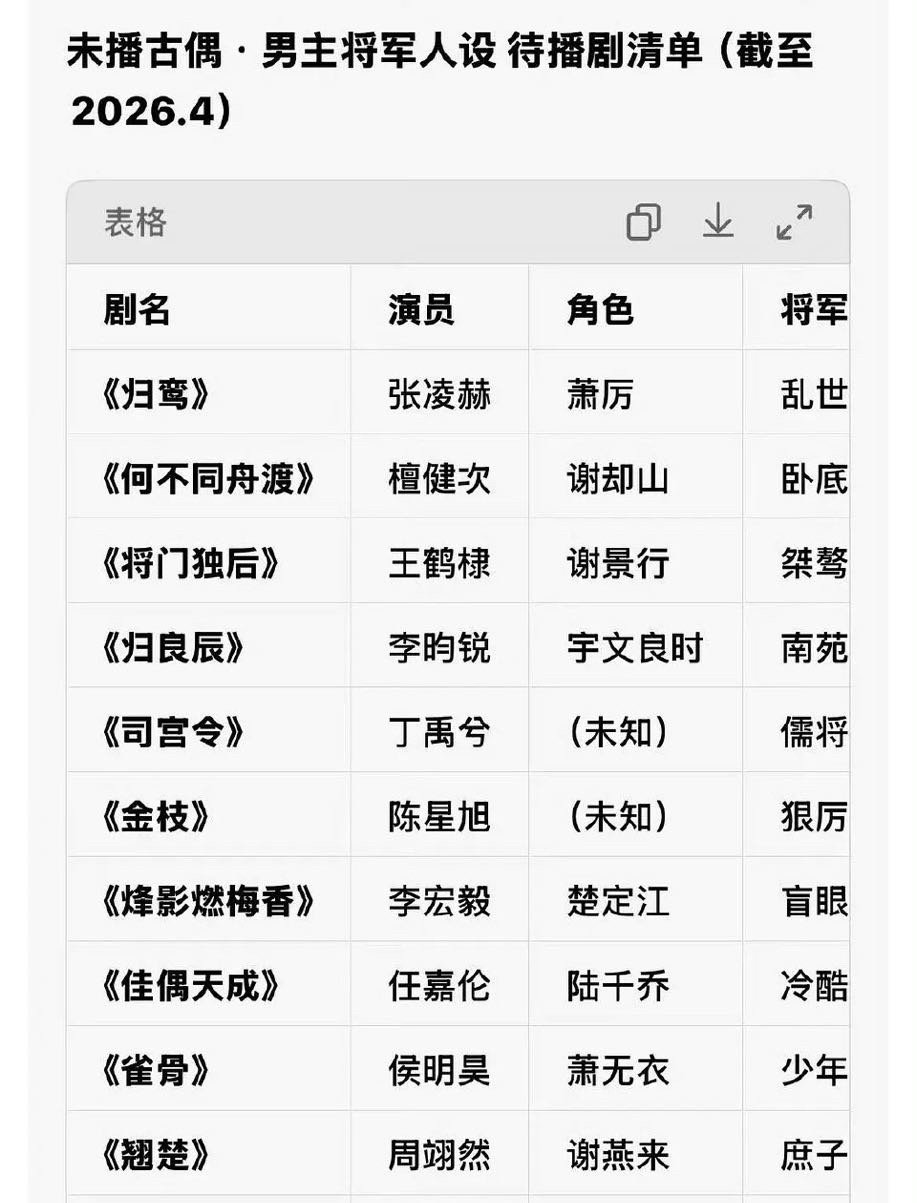Select the 将军 column header
Screen dimensions: 917x1203
coord(813,307)
